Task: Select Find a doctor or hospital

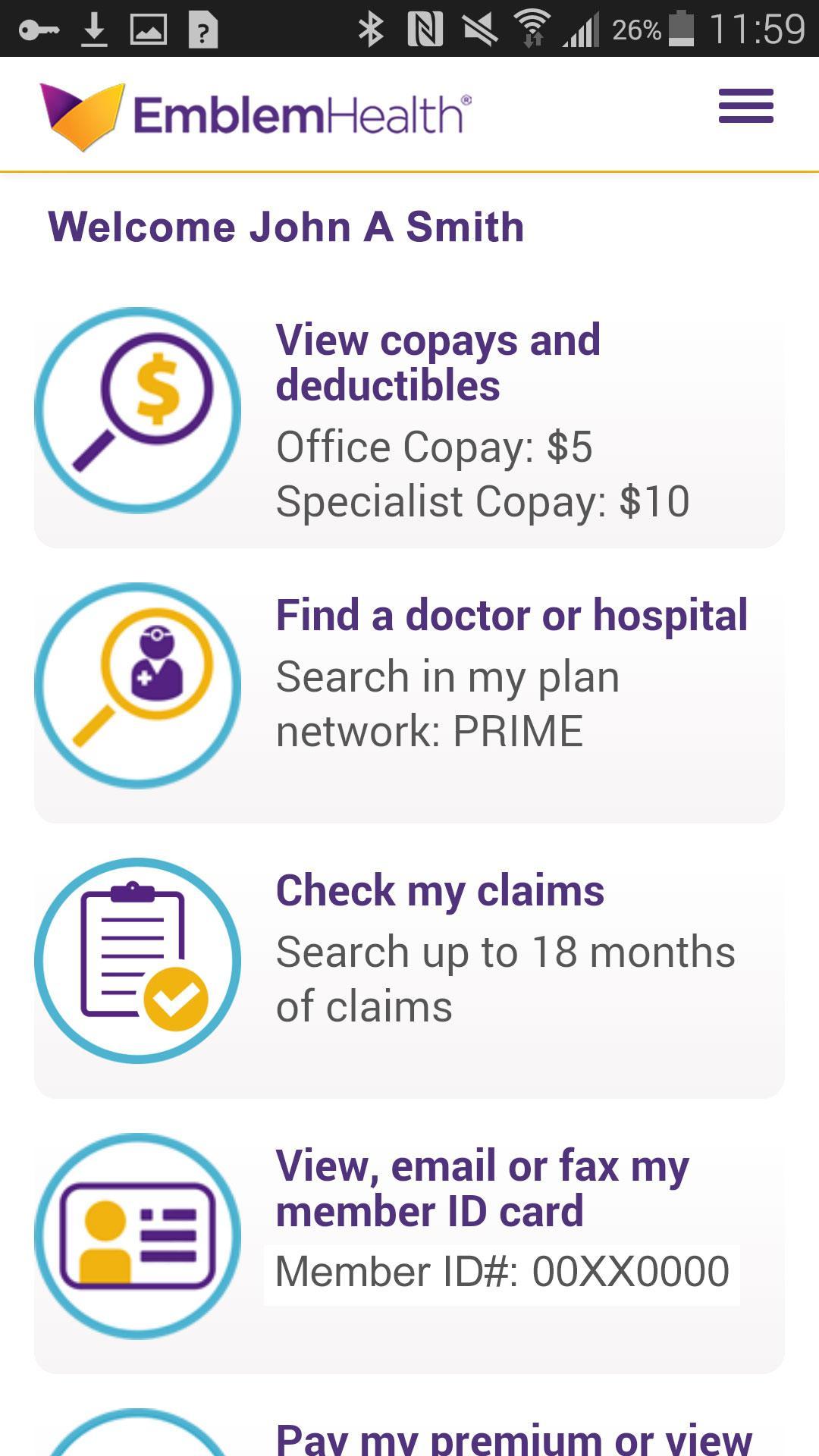Action: point(512,614)
